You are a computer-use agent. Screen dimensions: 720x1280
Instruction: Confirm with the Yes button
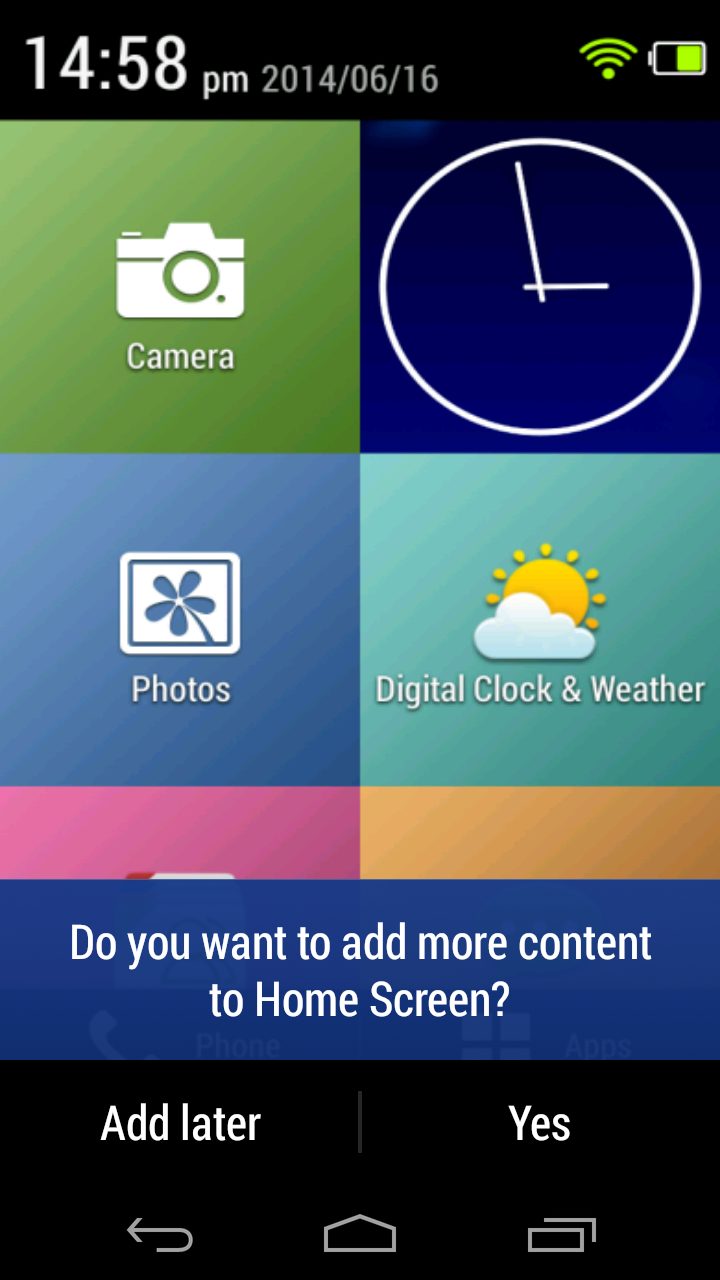tap(540, 1123)
